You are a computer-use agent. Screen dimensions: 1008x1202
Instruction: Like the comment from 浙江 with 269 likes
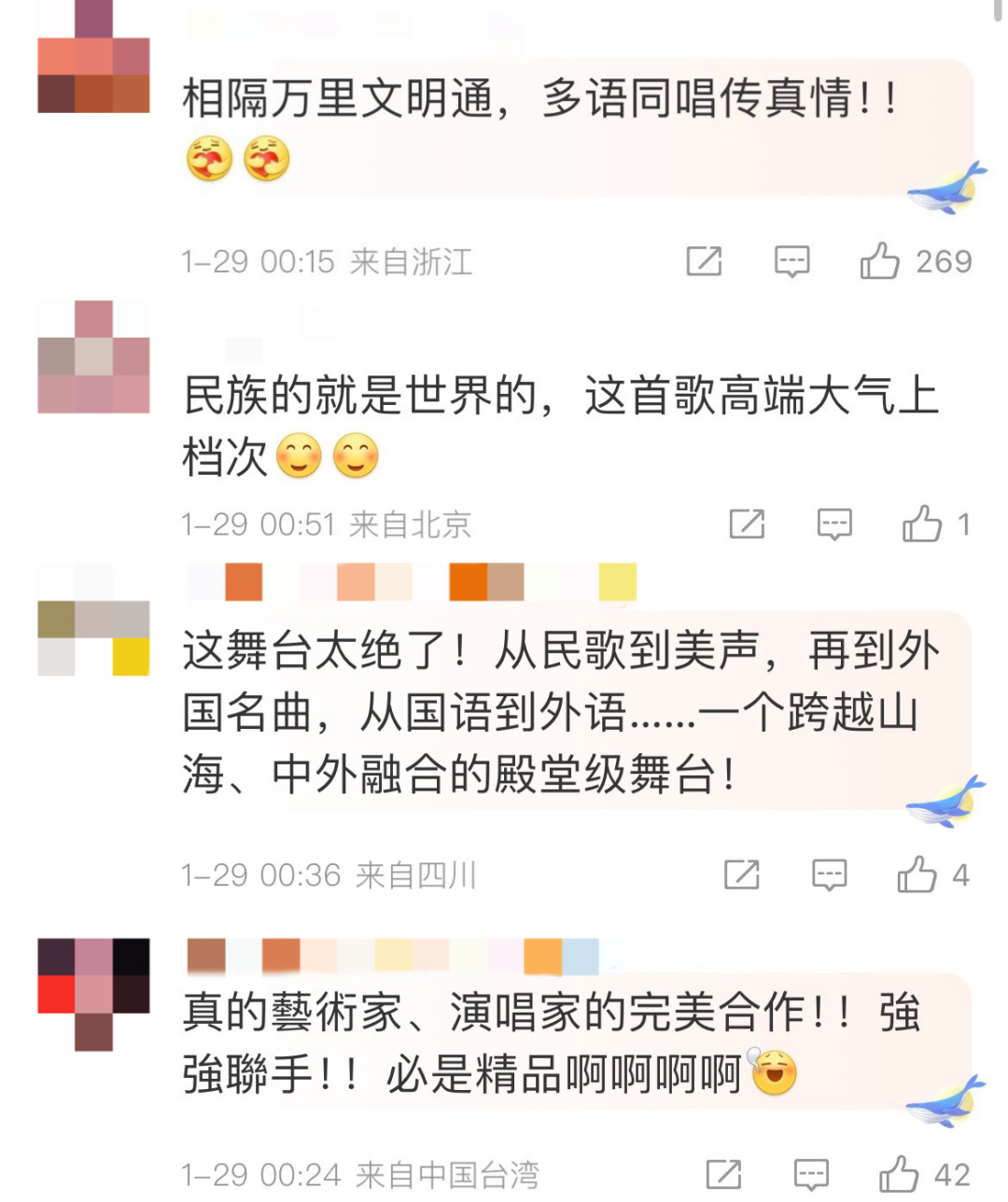coord(880,261)
